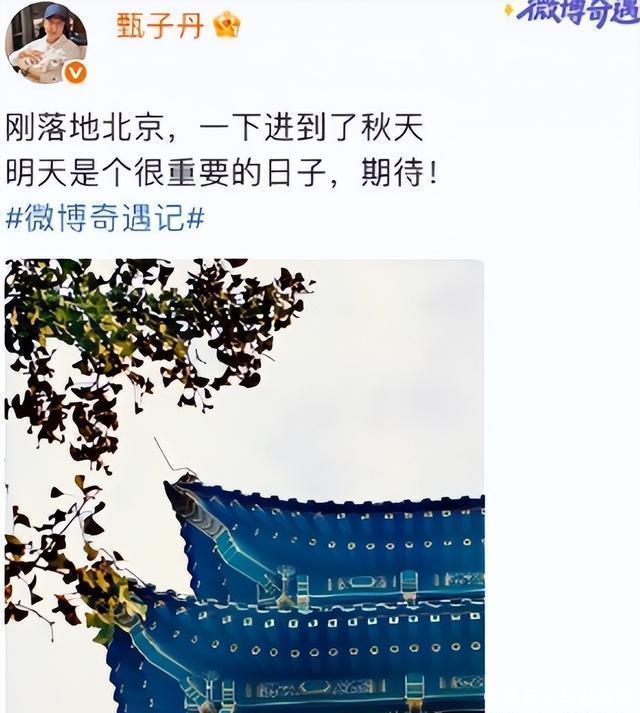Open the 甄子丹 username profile

(158, 24)
